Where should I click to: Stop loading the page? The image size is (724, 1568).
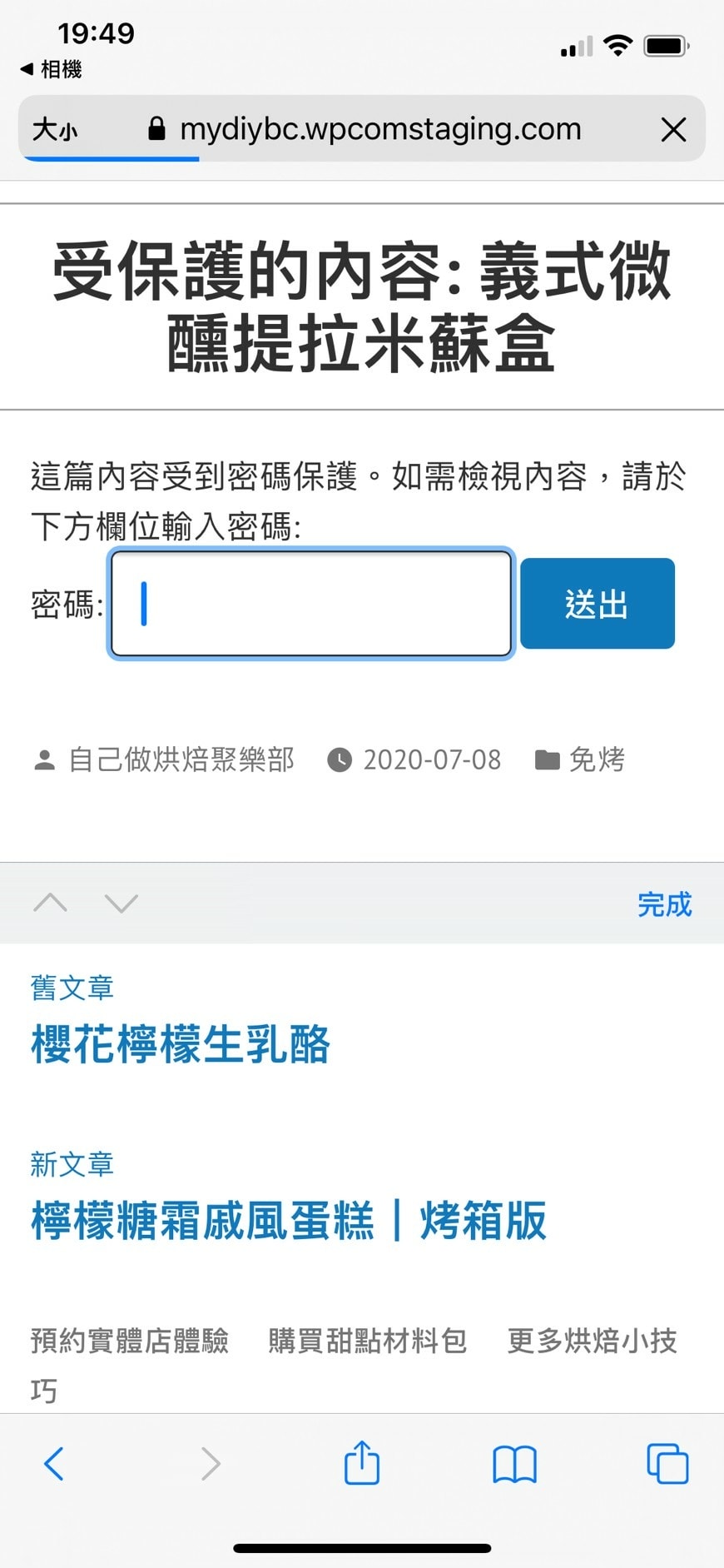point(673,130)
